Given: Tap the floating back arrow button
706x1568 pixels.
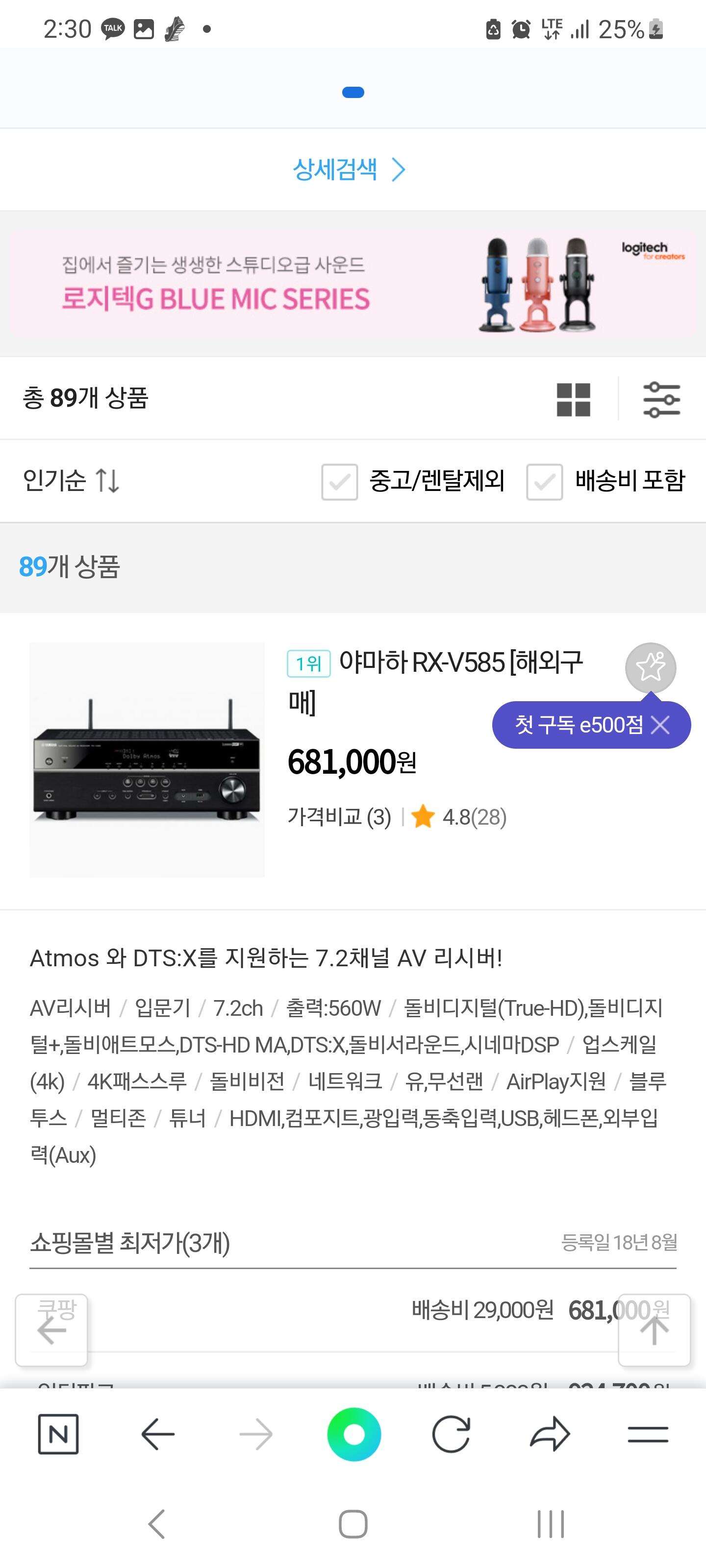Looking at the screenshot, I should pyautogui.click(x=52, y=1330).
